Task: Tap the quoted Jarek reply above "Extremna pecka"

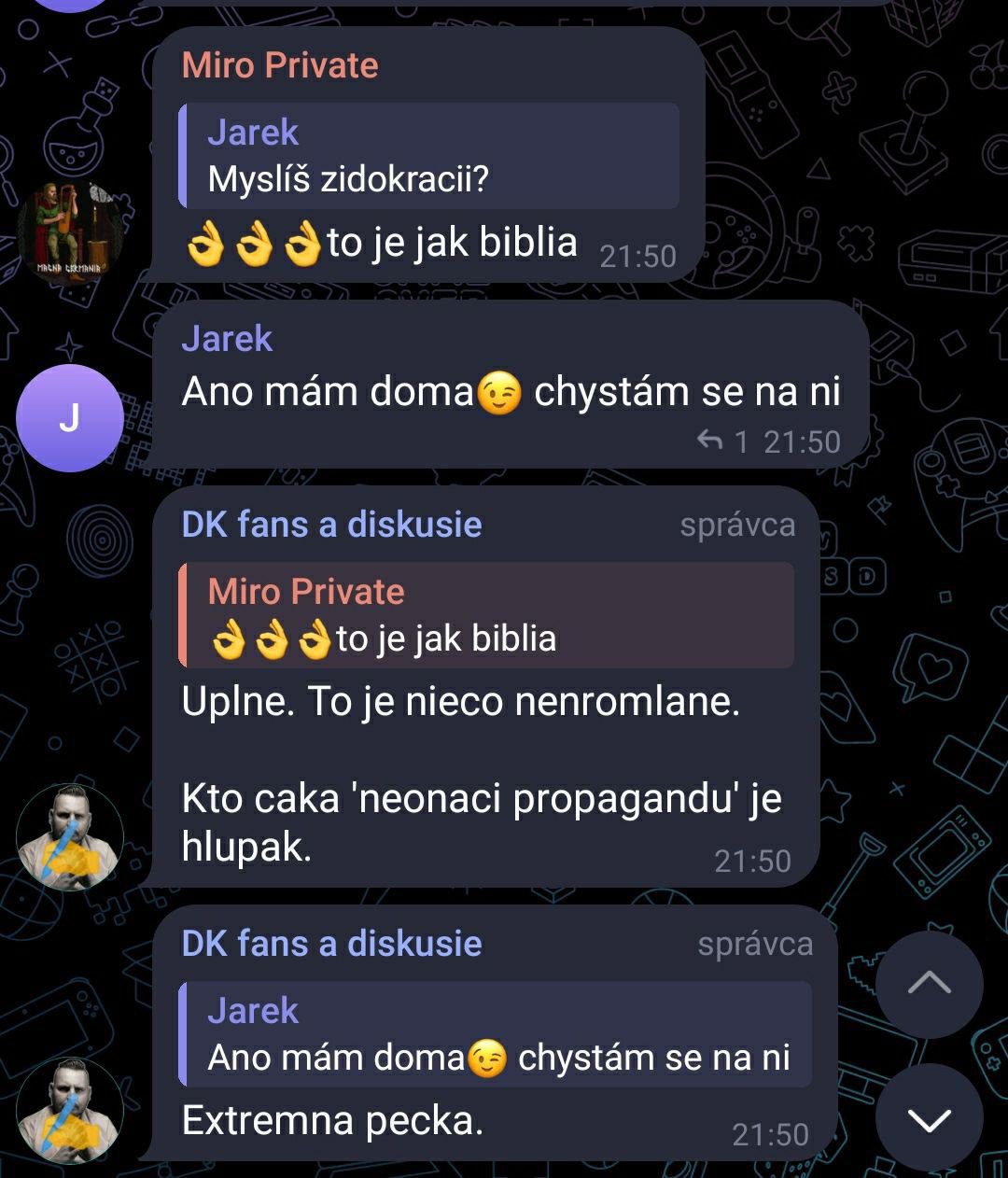Action: coord(495,1034)
